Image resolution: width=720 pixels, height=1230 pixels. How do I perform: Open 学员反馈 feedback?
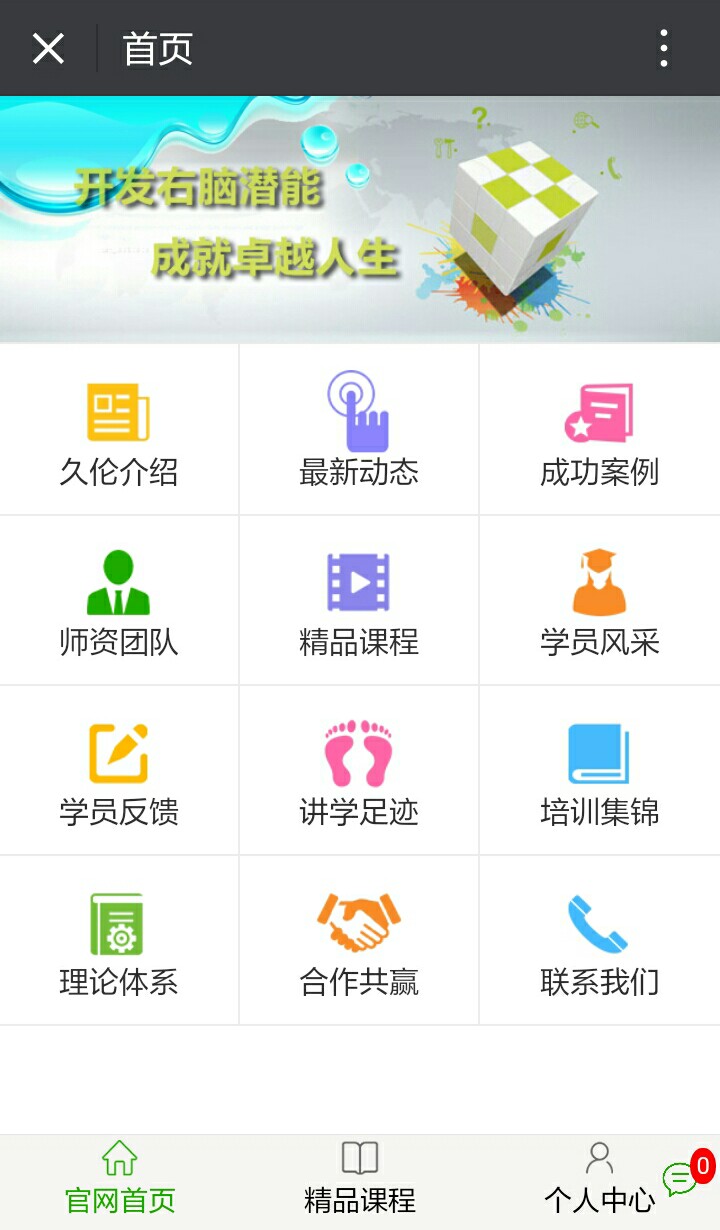(x=119, y=770)
